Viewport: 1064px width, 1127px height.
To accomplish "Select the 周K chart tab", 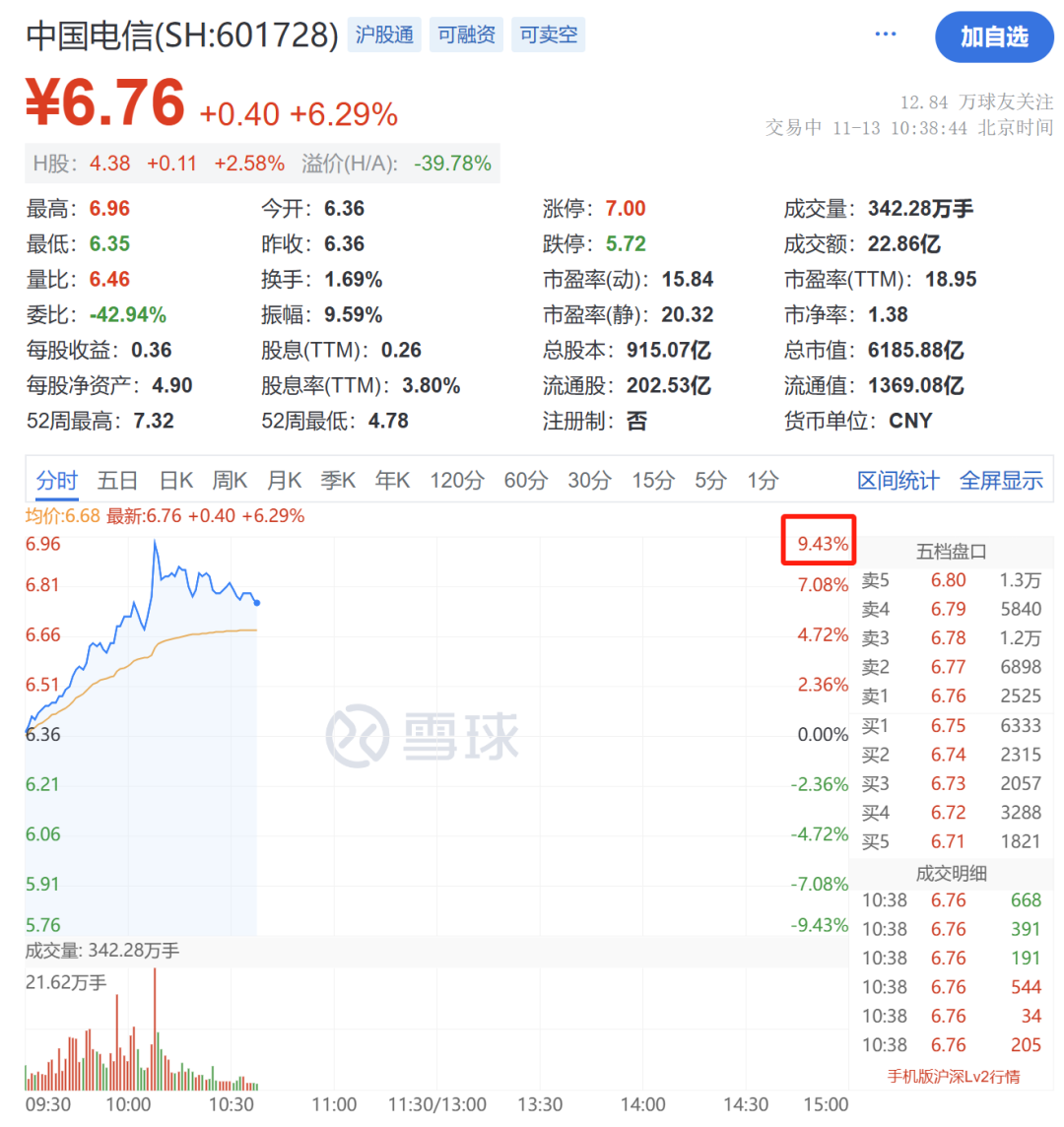I will click(230, 481).
